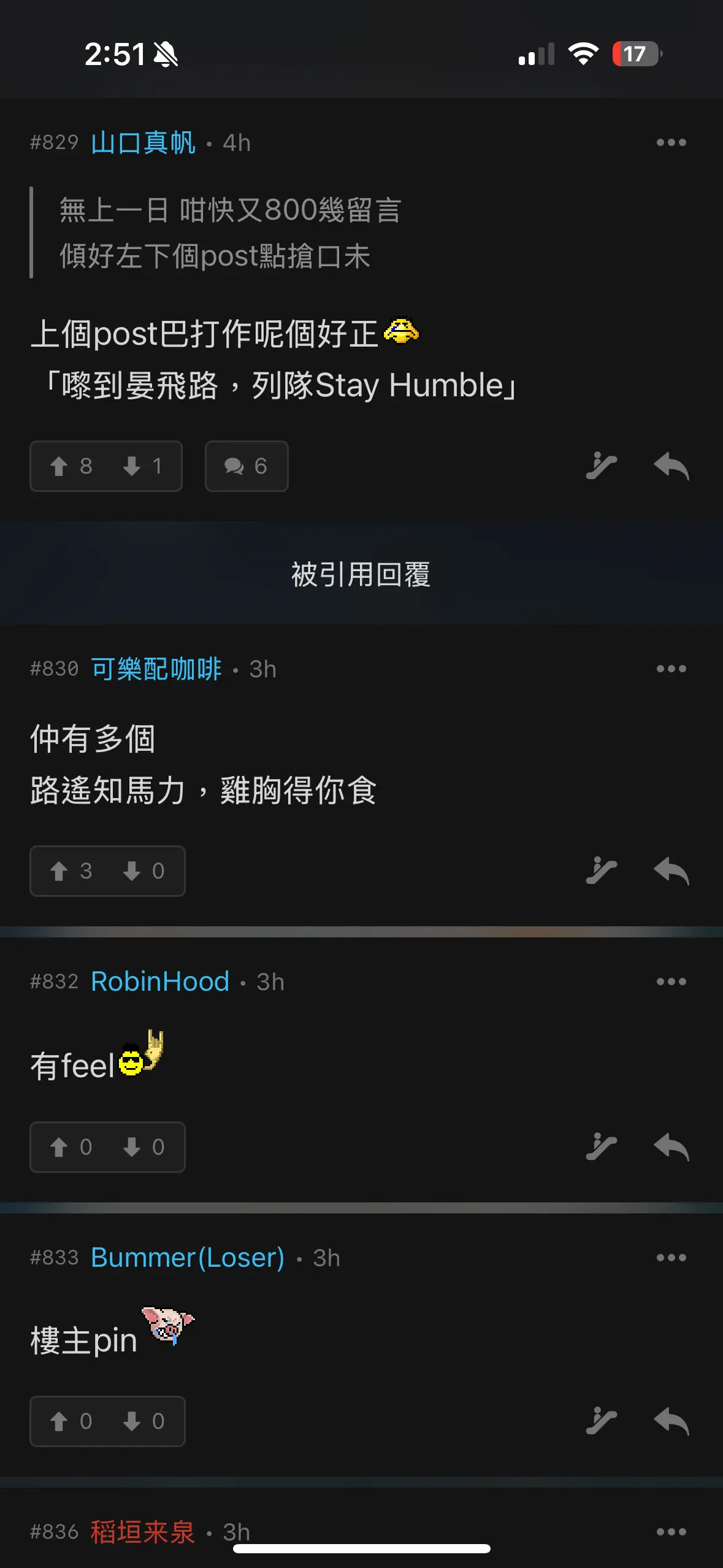The width and height of the screenshot is (723, 1568).
Task: View the 6 quoted replies on #829
Action: click(247, 466)
